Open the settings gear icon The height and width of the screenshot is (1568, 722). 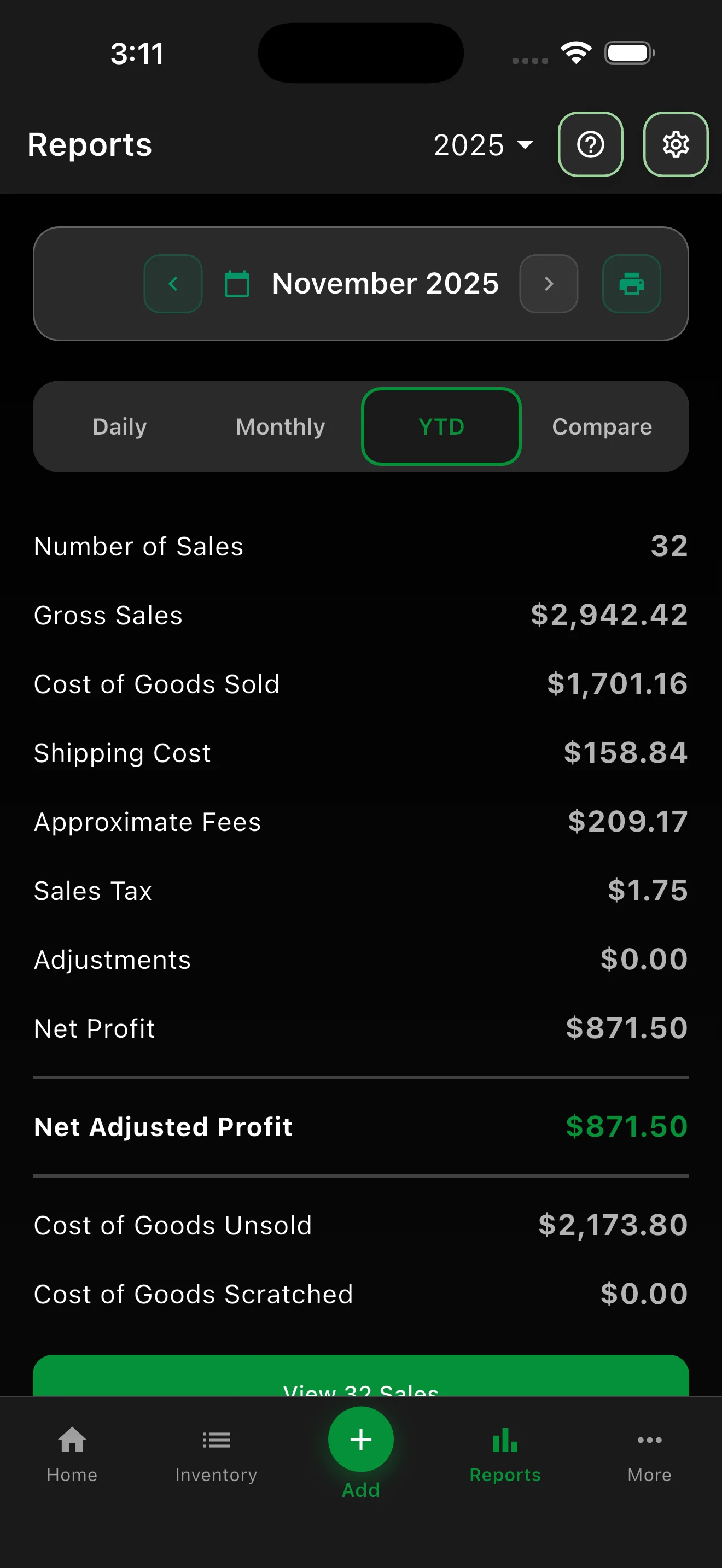tap(675, 144)
